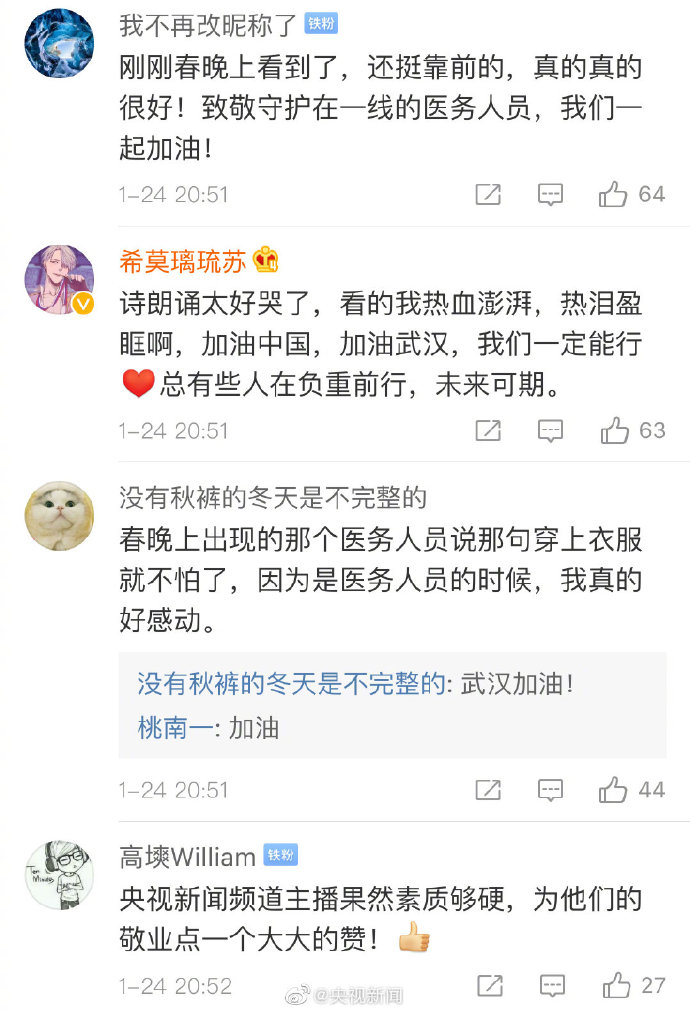This screenshot has width=690, height=1012.
Task: Repost the comment by 我不再改昵称了
Action: tap(488, 194)
